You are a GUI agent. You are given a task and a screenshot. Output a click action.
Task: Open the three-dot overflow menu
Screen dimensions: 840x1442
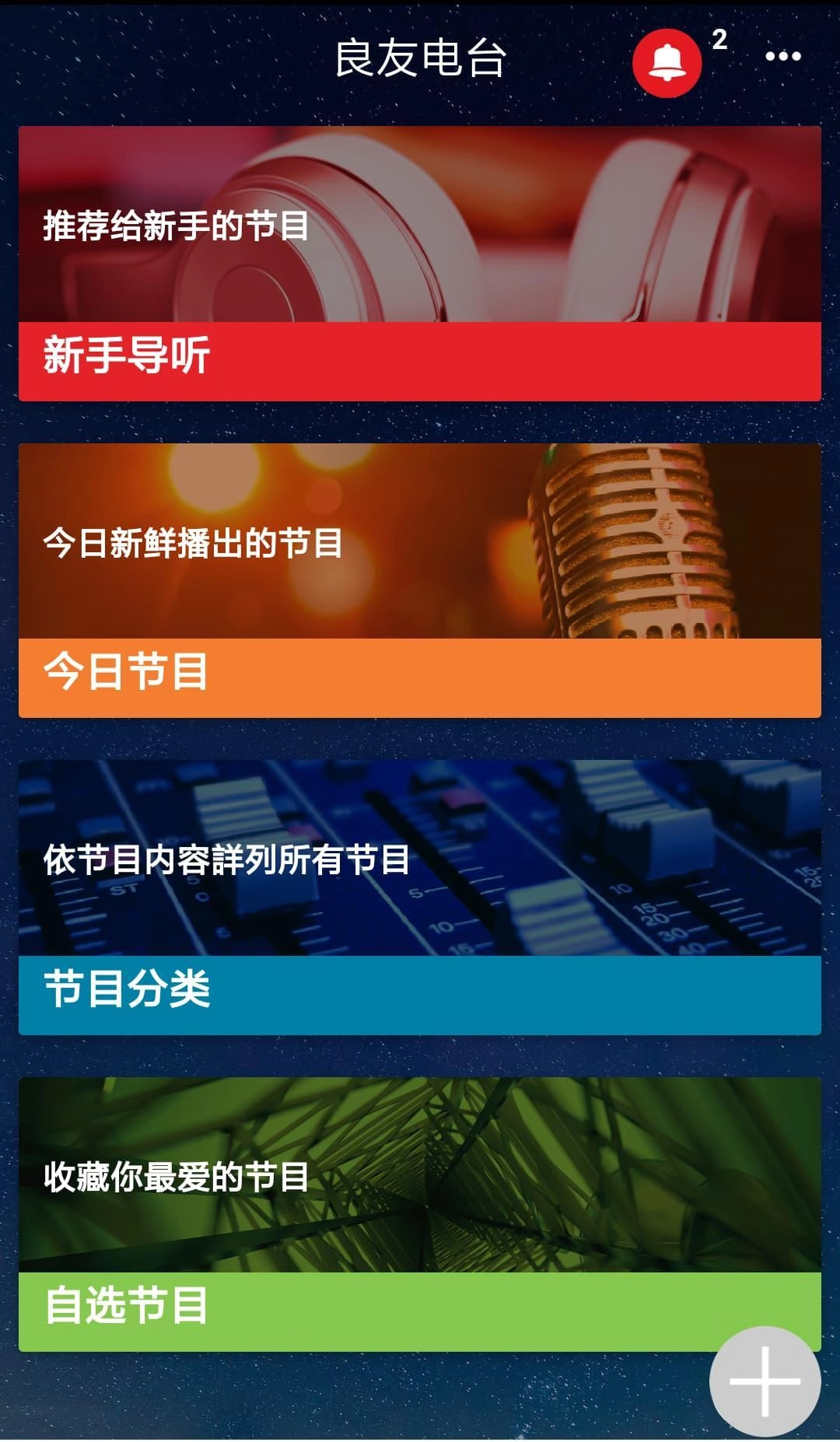point(782,56)
